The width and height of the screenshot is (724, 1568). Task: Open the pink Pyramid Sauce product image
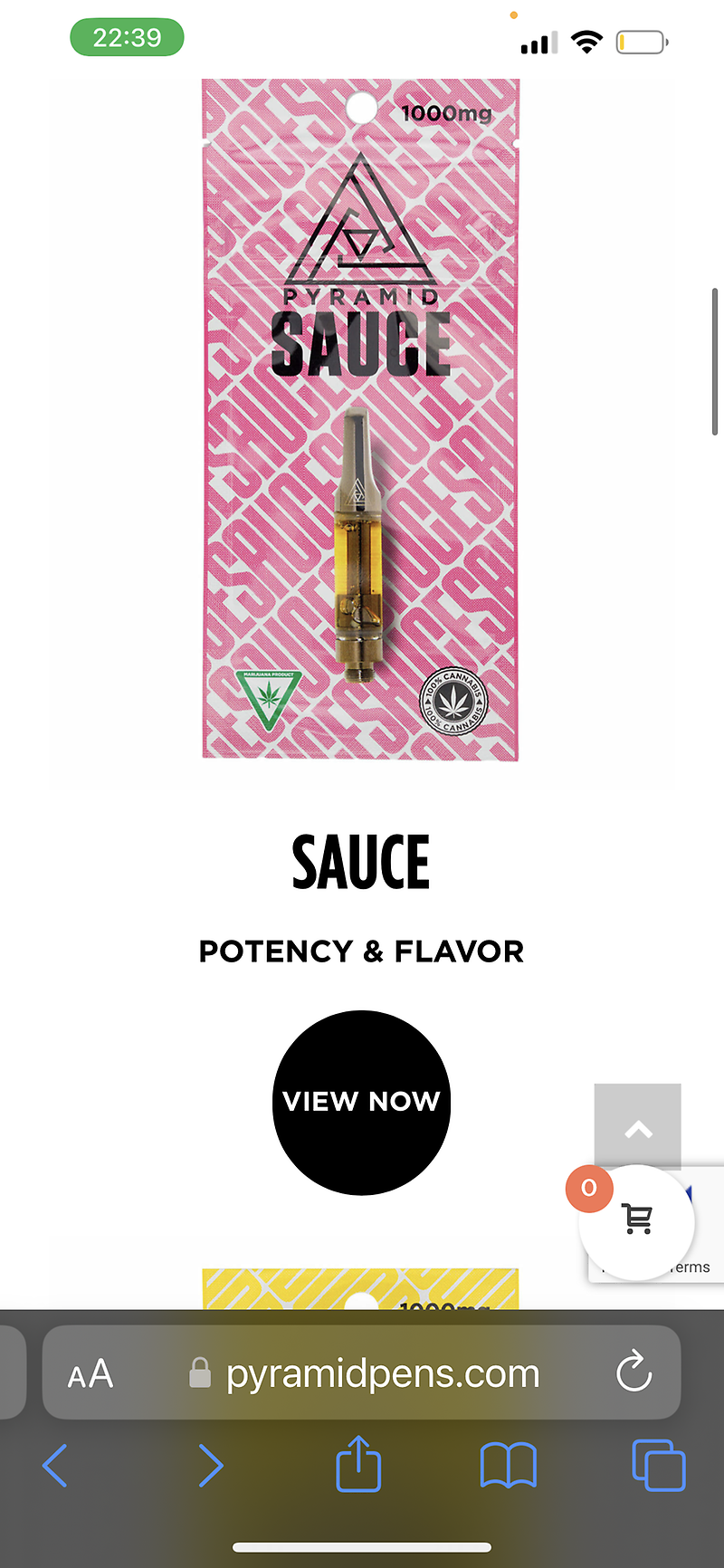pos(360,419)
